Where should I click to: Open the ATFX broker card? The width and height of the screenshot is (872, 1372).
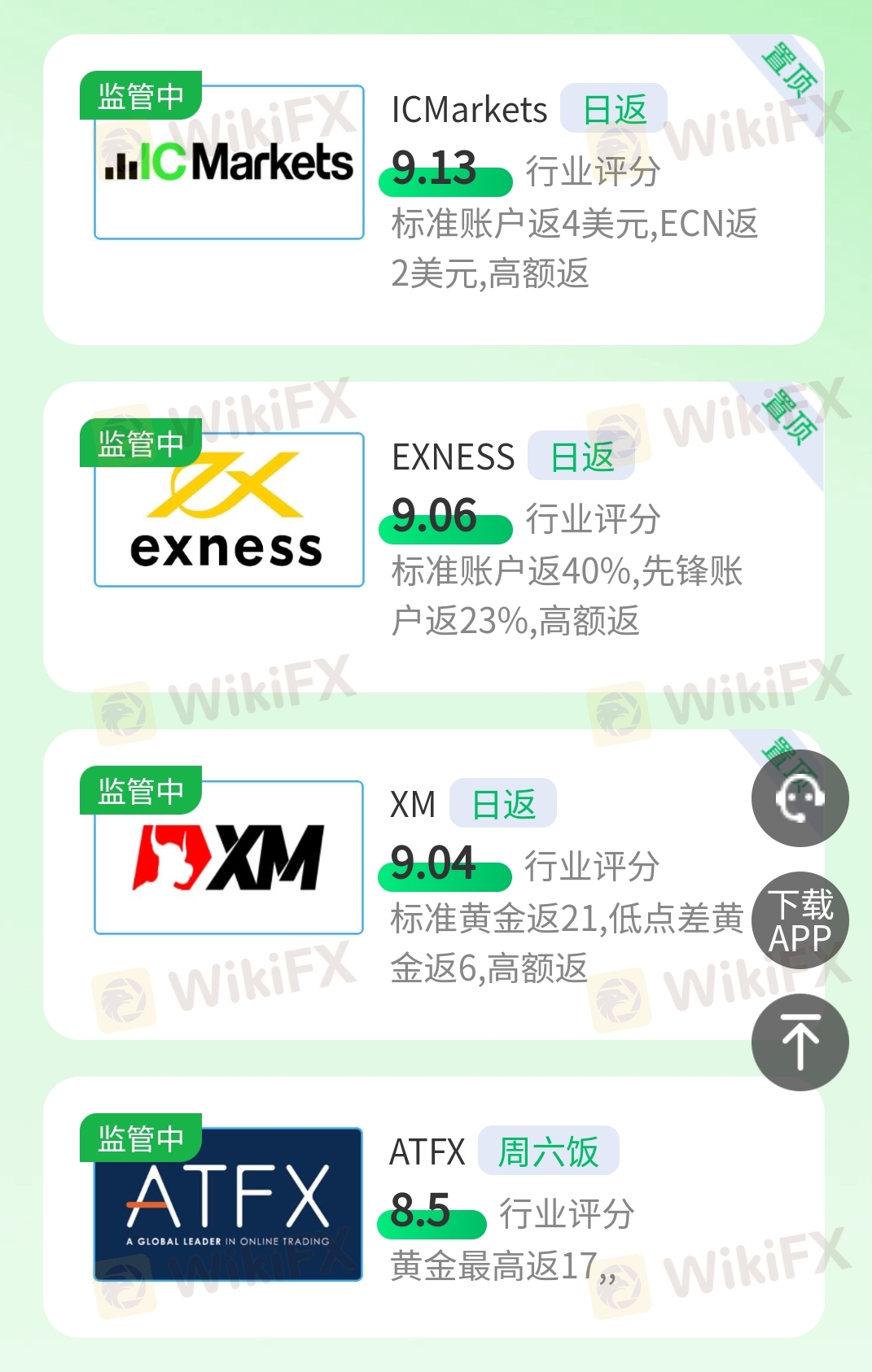433,1207
